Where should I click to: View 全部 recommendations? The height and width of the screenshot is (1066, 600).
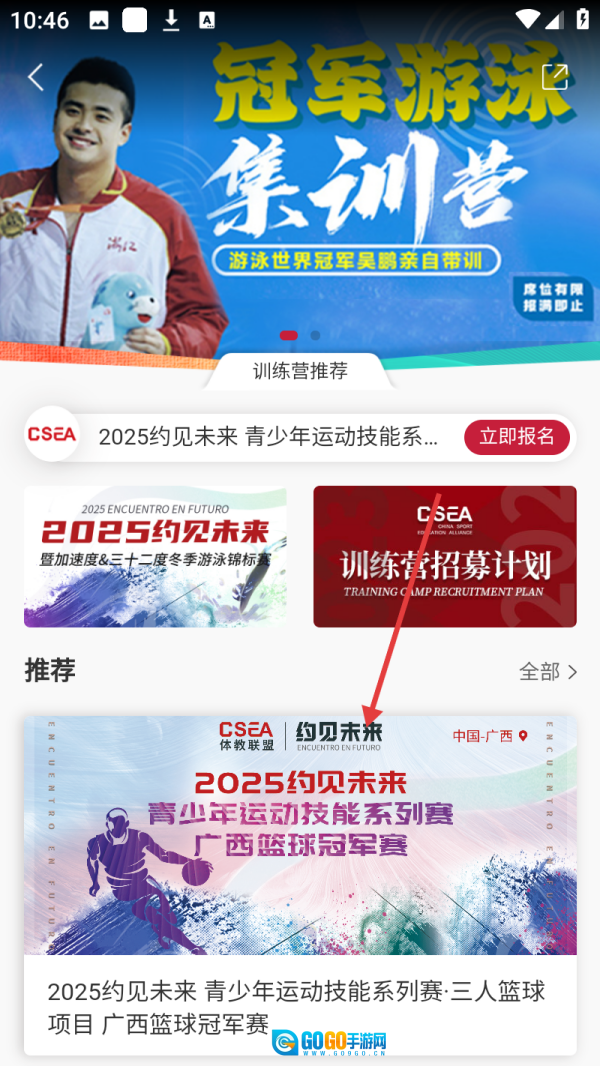pos(547,672)
